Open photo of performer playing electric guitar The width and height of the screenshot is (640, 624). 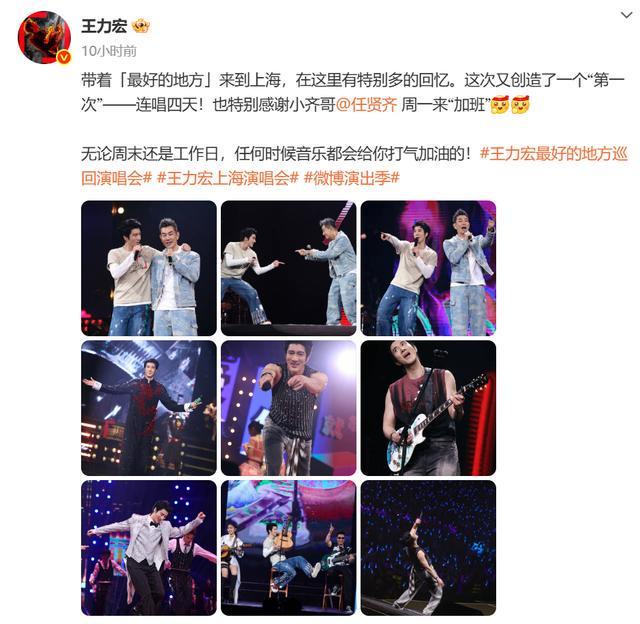pos(428,407)
